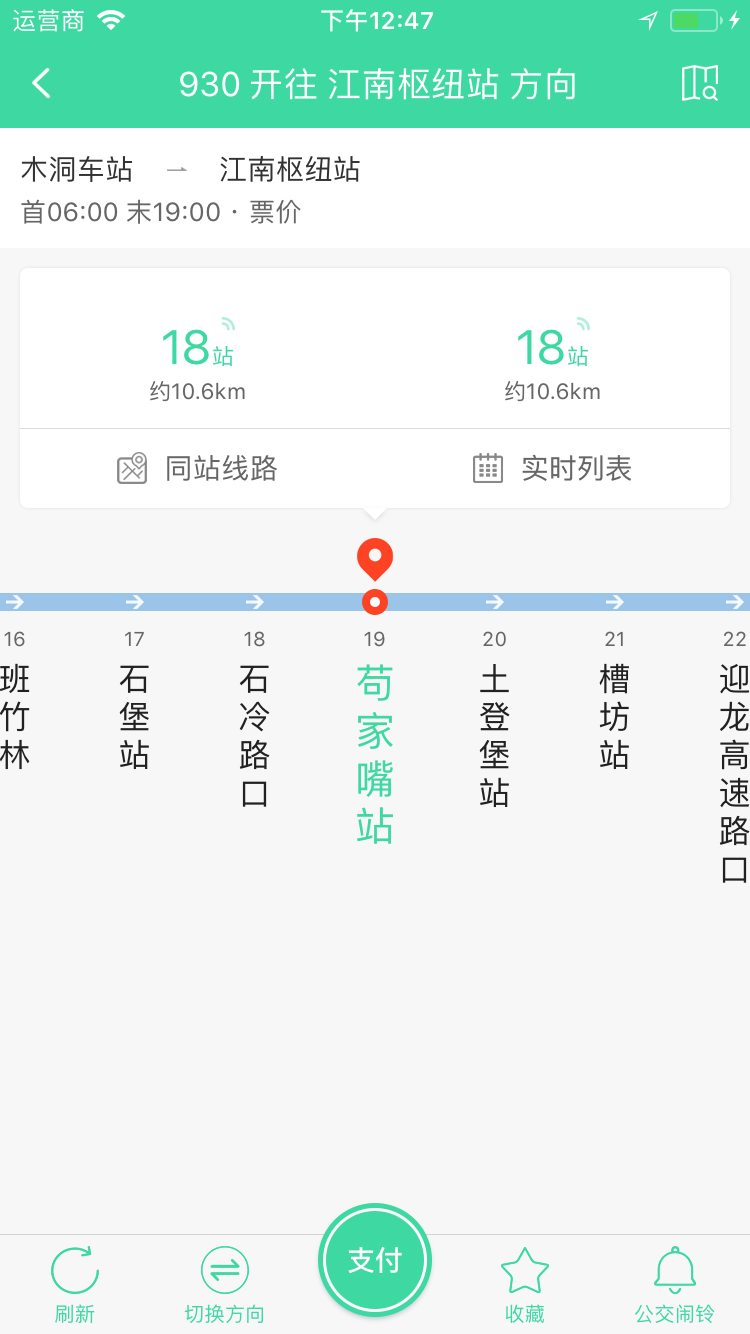Open the route map icon
This screenshot has width=750, height=1334.
point(701,84)
